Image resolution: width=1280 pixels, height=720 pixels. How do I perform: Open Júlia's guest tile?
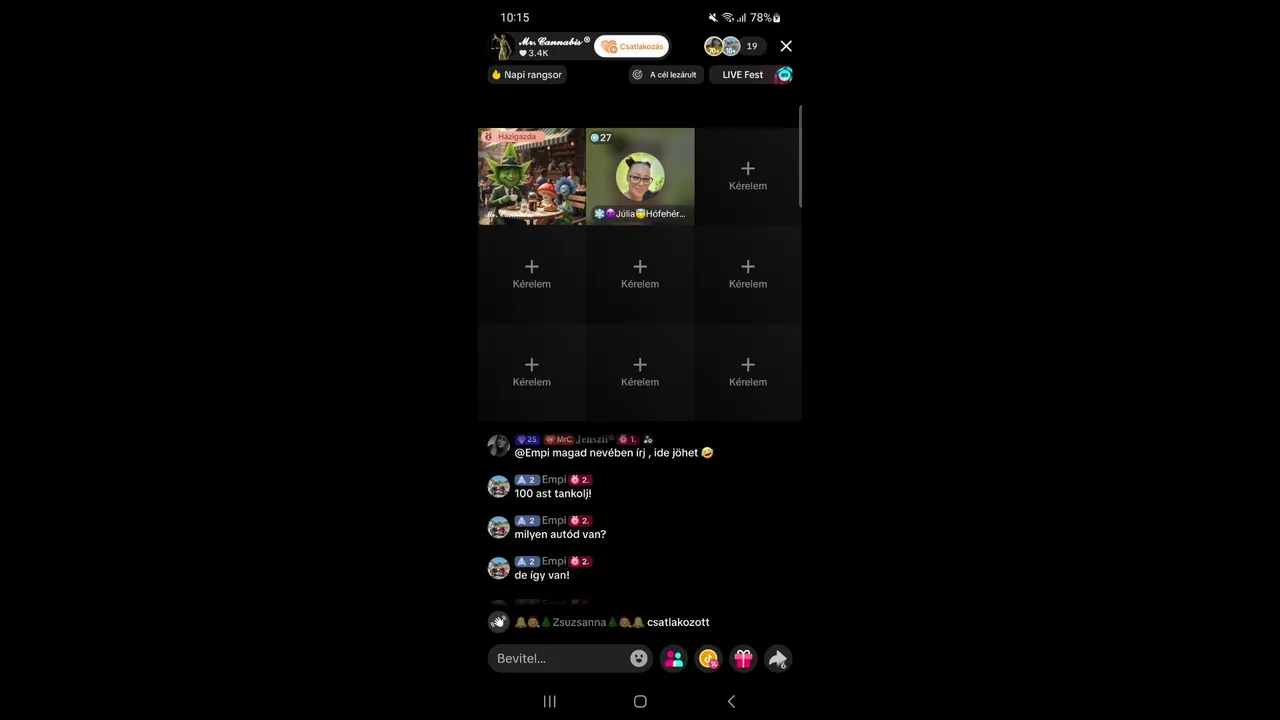[x=640, y=177]
